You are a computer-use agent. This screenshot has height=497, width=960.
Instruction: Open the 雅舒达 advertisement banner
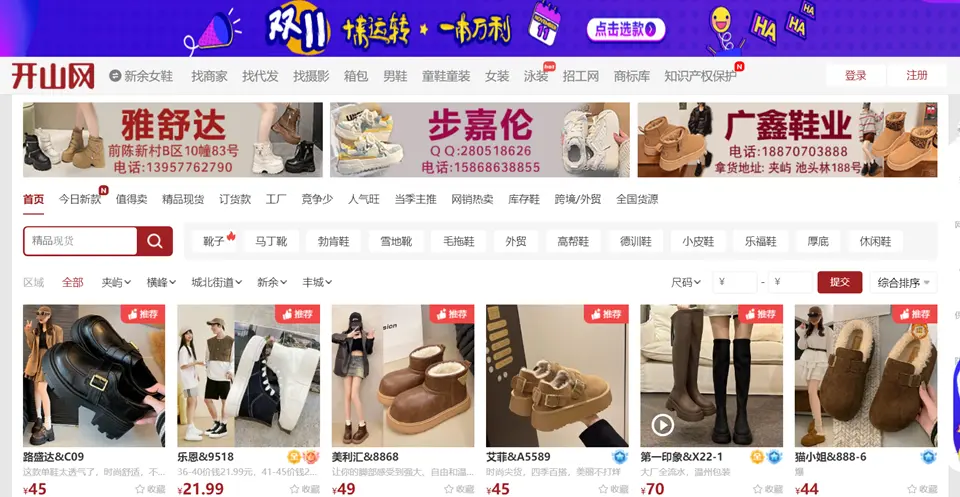pos(172,139)
